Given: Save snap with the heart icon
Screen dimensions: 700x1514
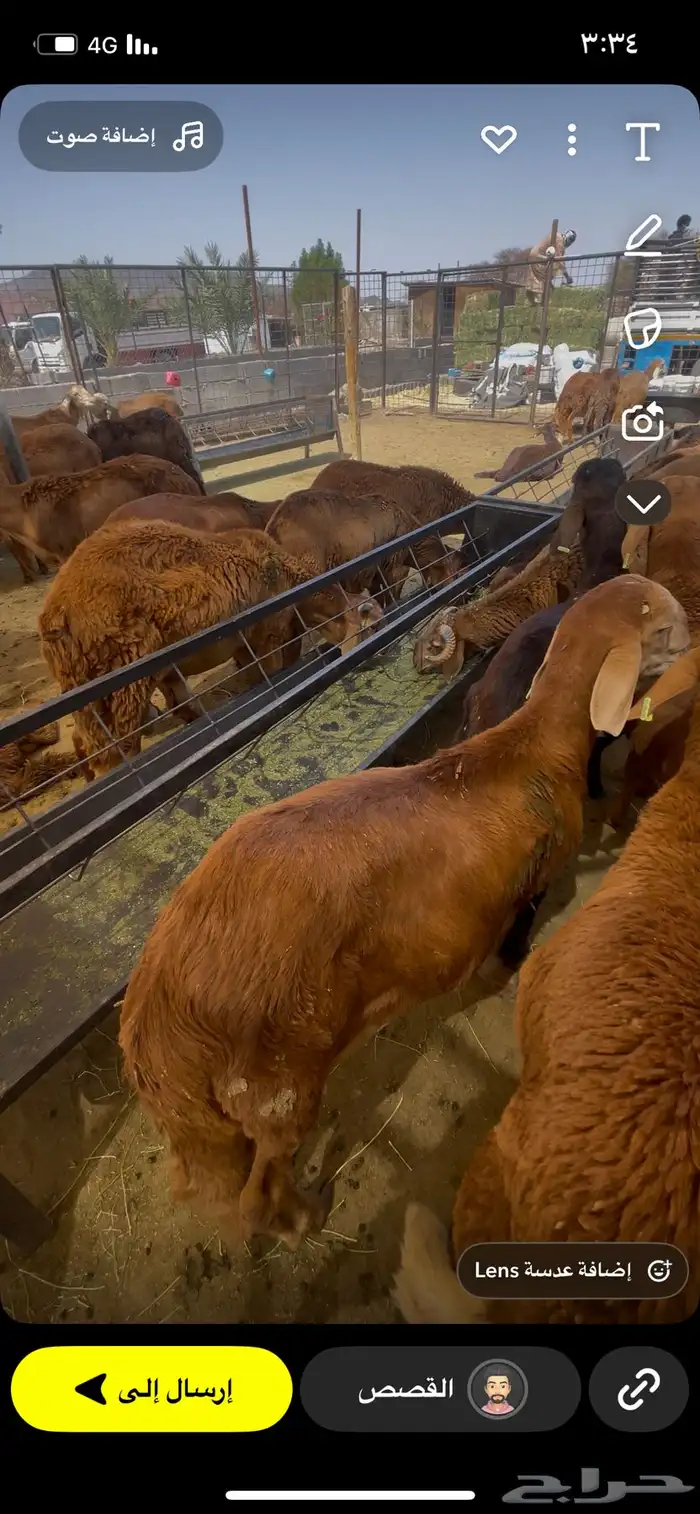Looking at the screenshot, I should pyautogui.click(x=498, y=139).
